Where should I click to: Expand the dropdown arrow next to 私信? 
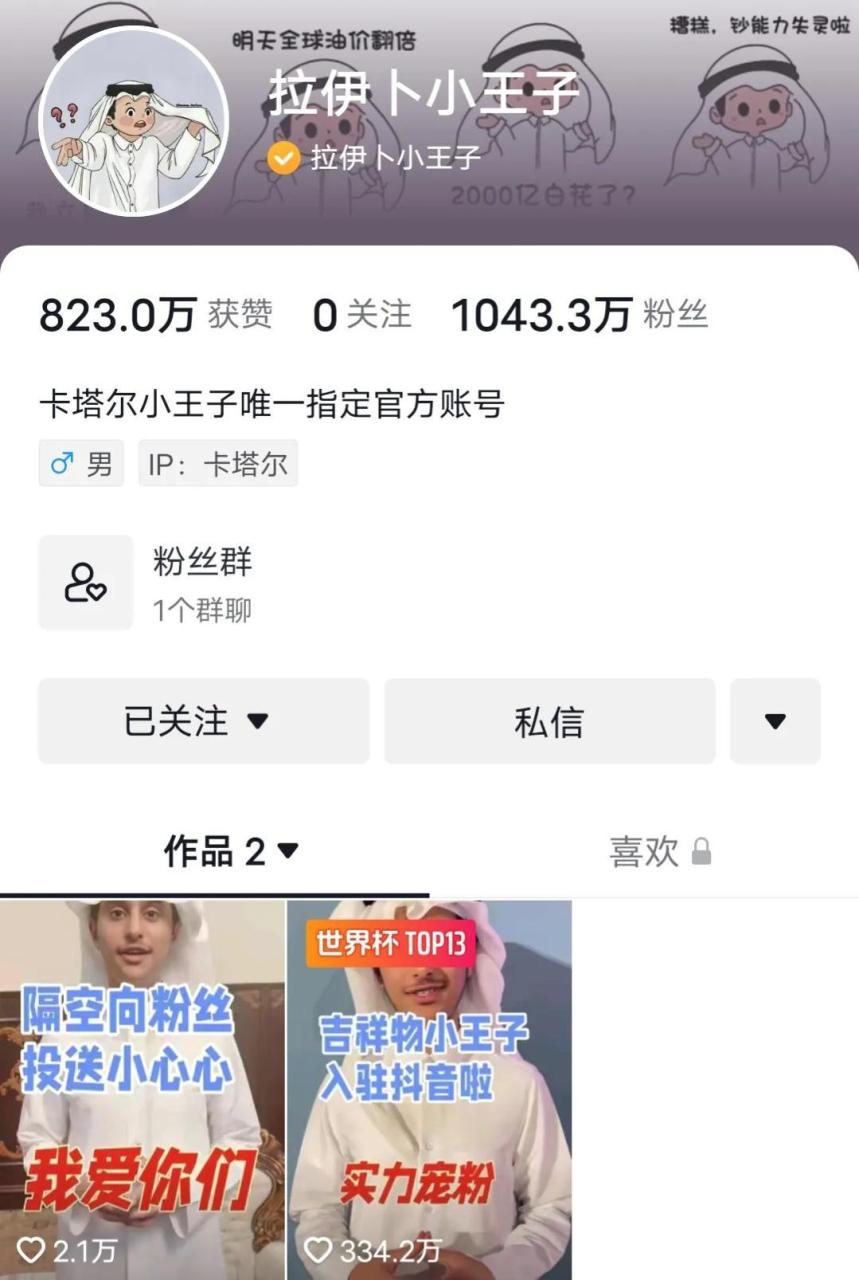pos(775,721)
